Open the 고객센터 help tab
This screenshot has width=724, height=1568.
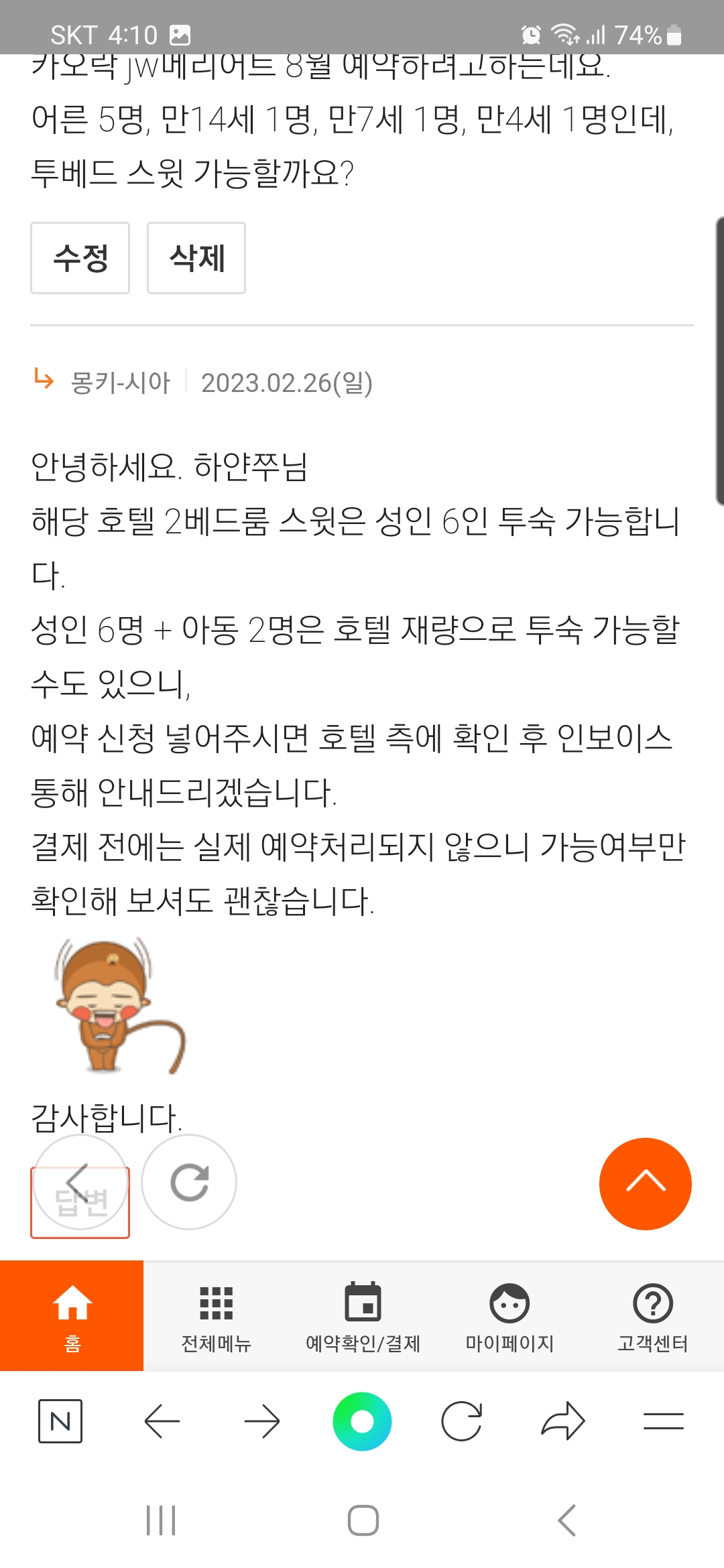tap(652, 1316)
